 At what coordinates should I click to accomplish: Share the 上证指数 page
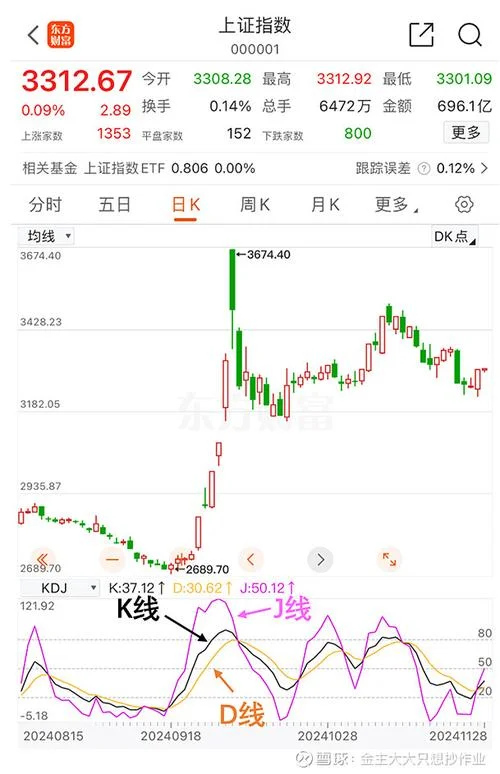click(421, 35)
